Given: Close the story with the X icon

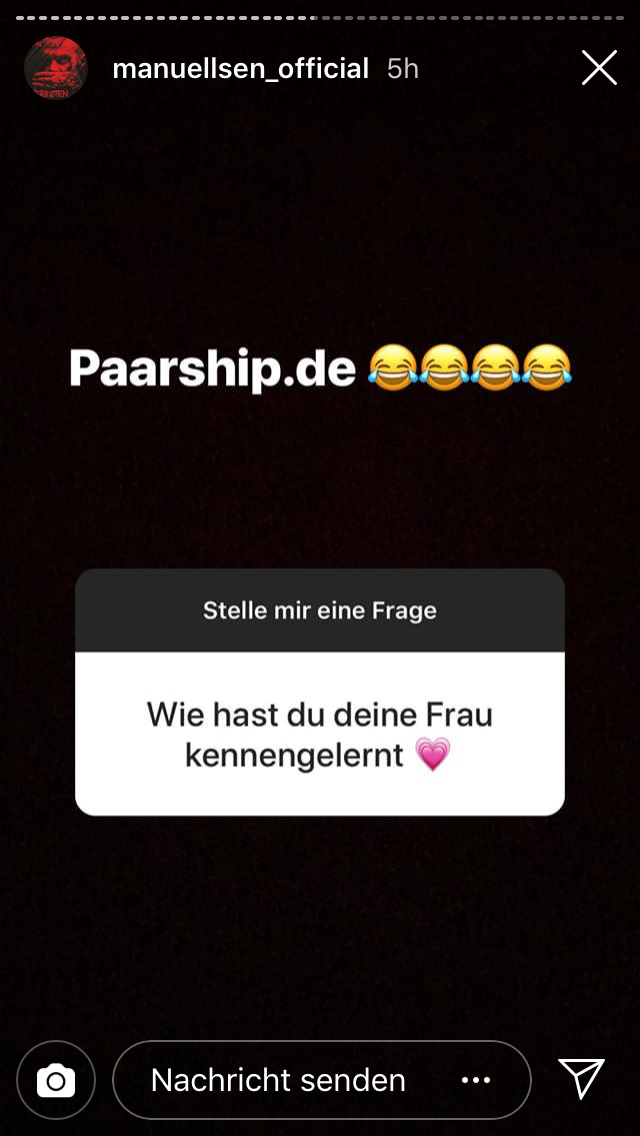Looking at the screenshot, I should point(599,68).
